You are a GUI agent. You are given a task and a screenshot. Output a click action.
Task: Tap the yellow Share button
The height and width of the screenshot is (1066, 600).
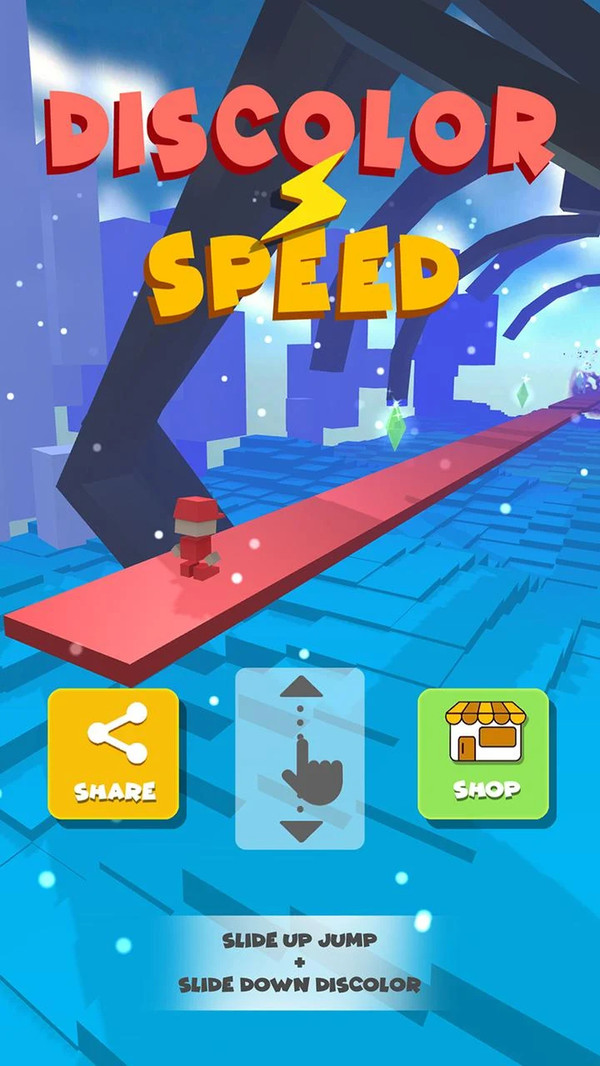[x=114, y=753]
